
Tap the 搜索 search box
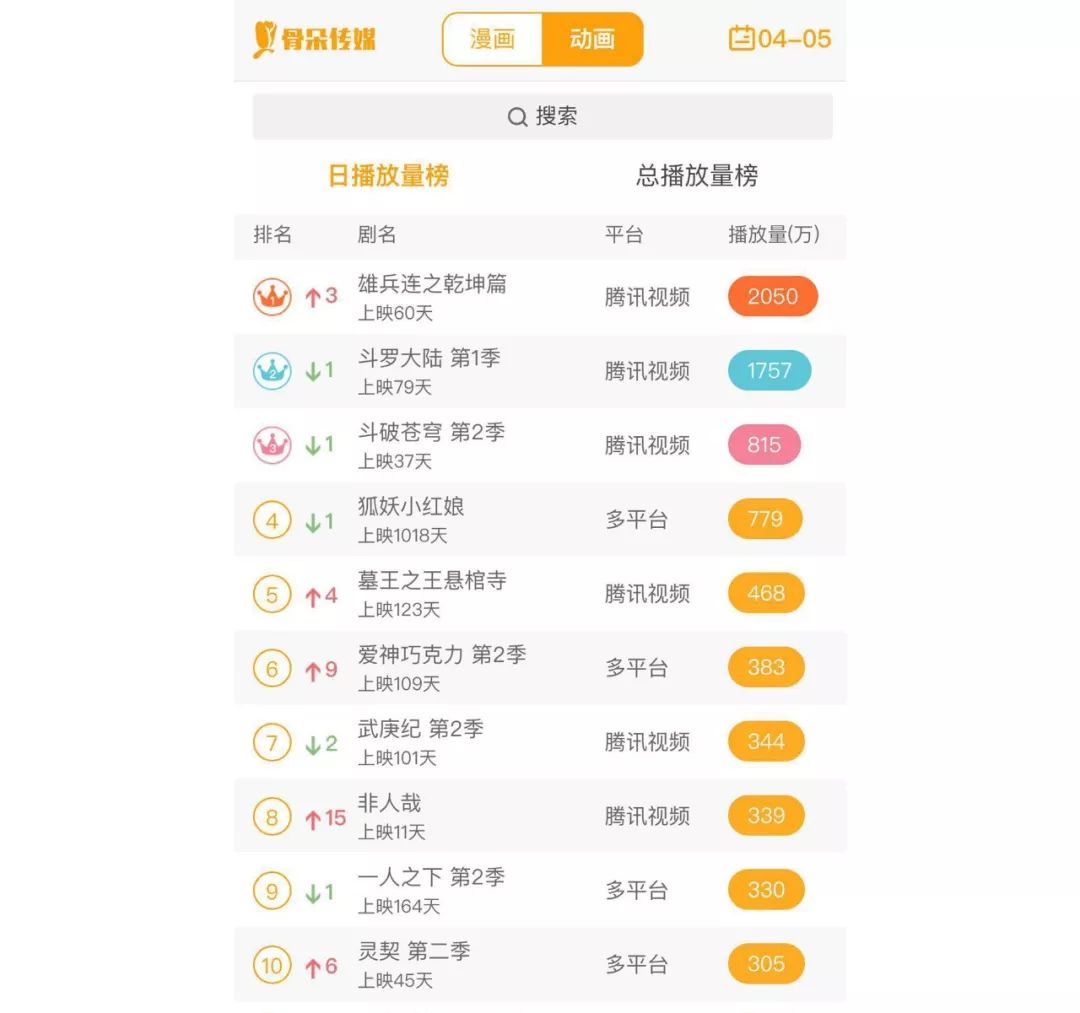(542, 117)
